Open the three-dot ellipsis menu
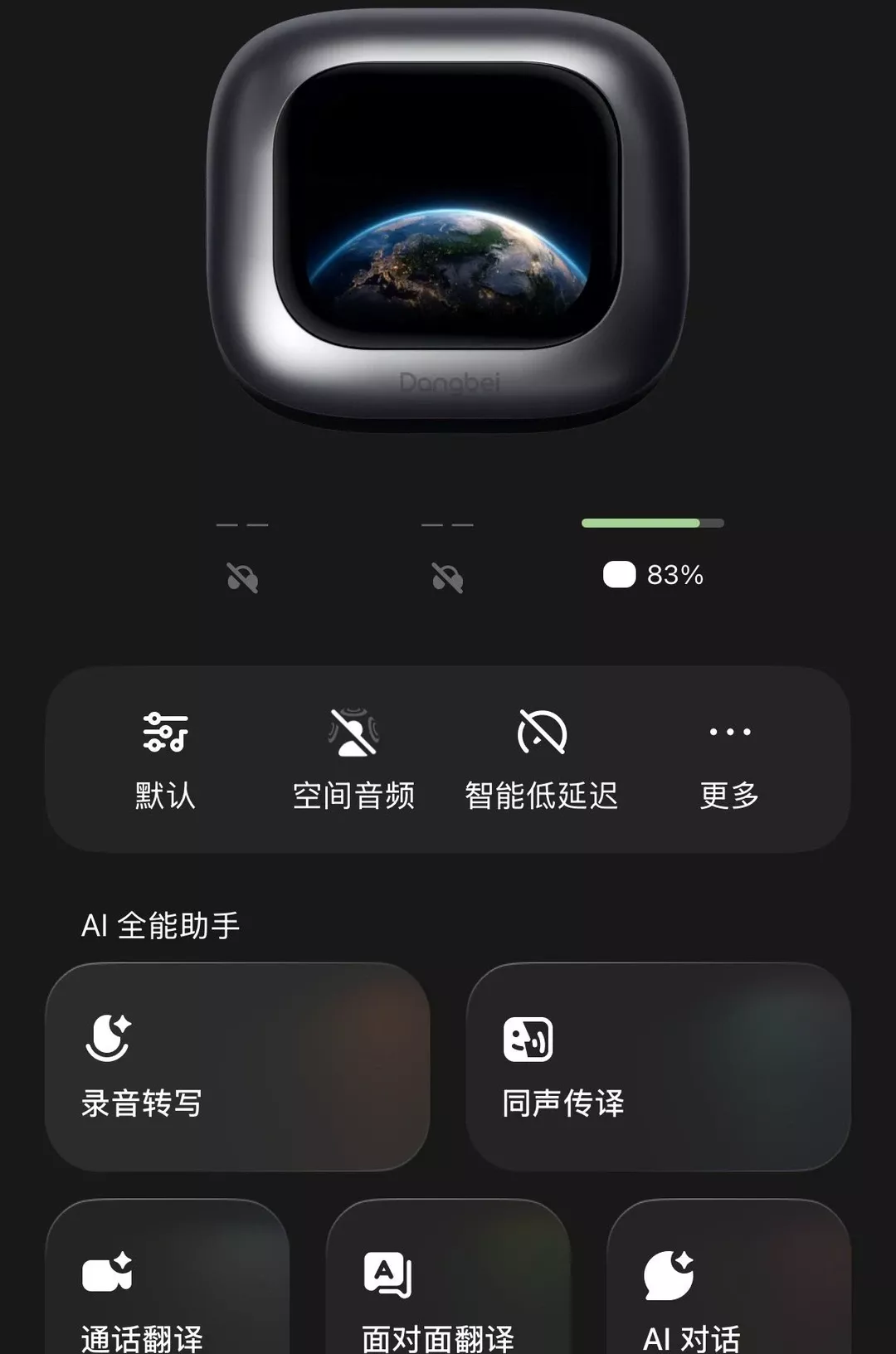 [728, 730]
